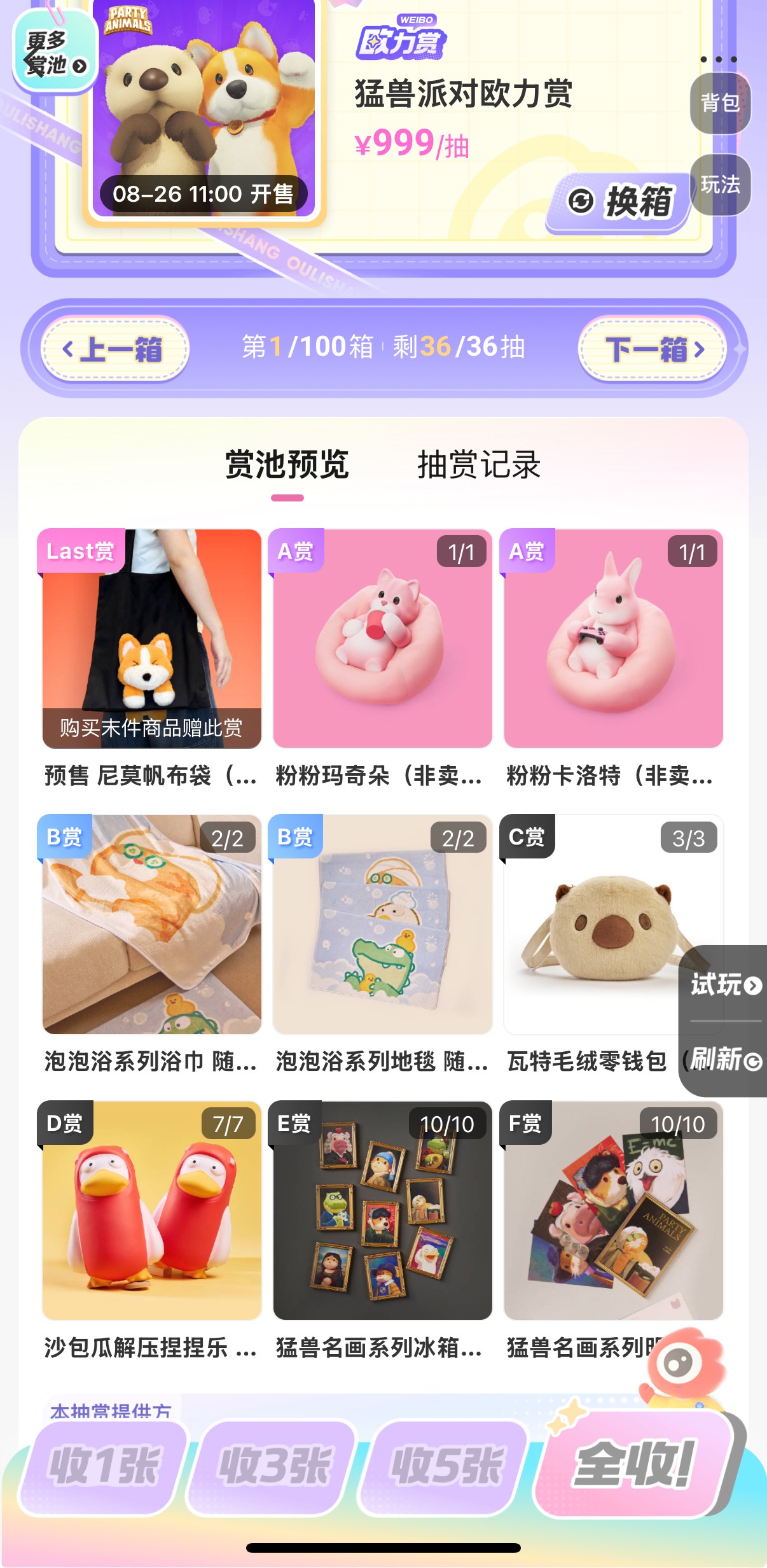Open the Last赏 尼莫帆布袋 prize card

[x=151, y=639]
